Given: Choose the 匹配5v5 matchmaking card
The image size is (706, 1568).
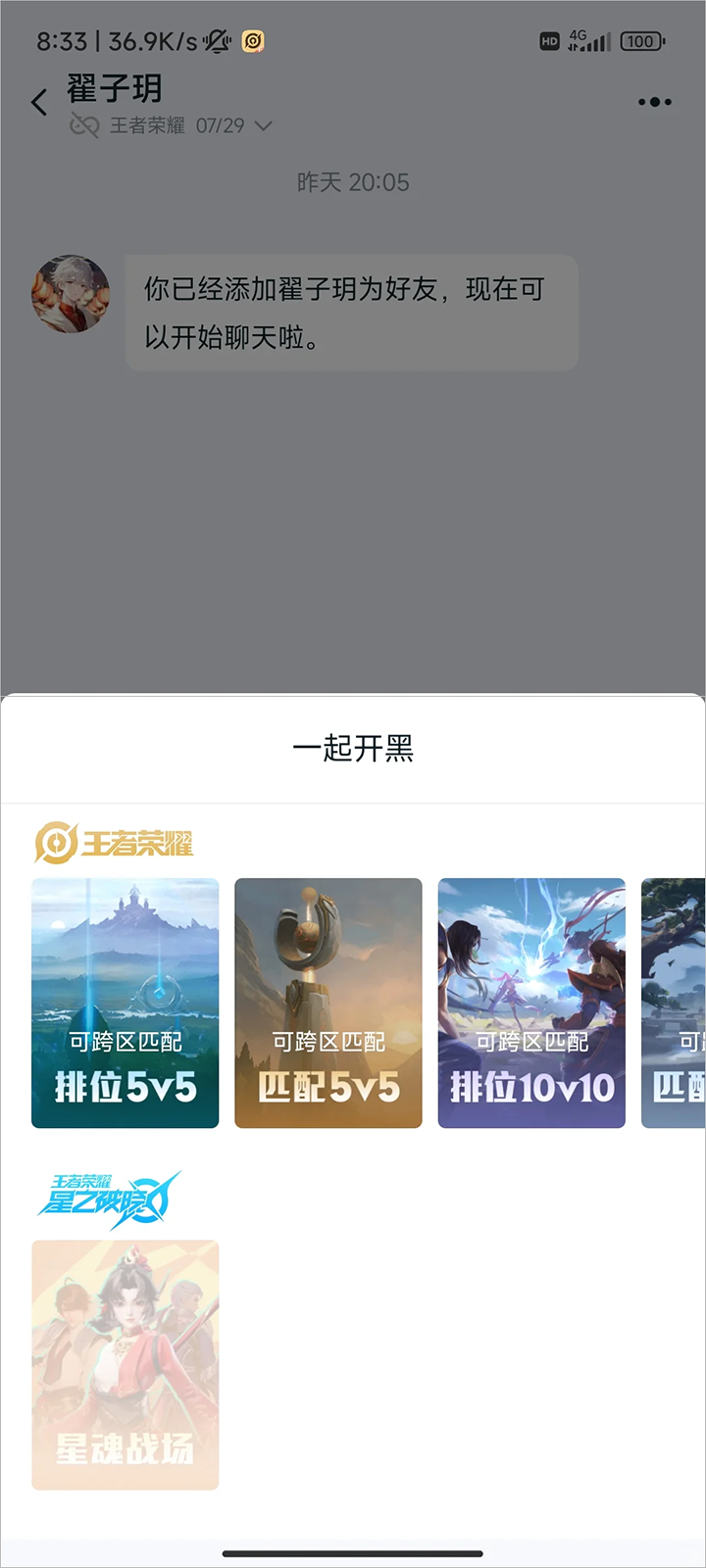Looking at the screenshot, I should tap(328, 1003).
